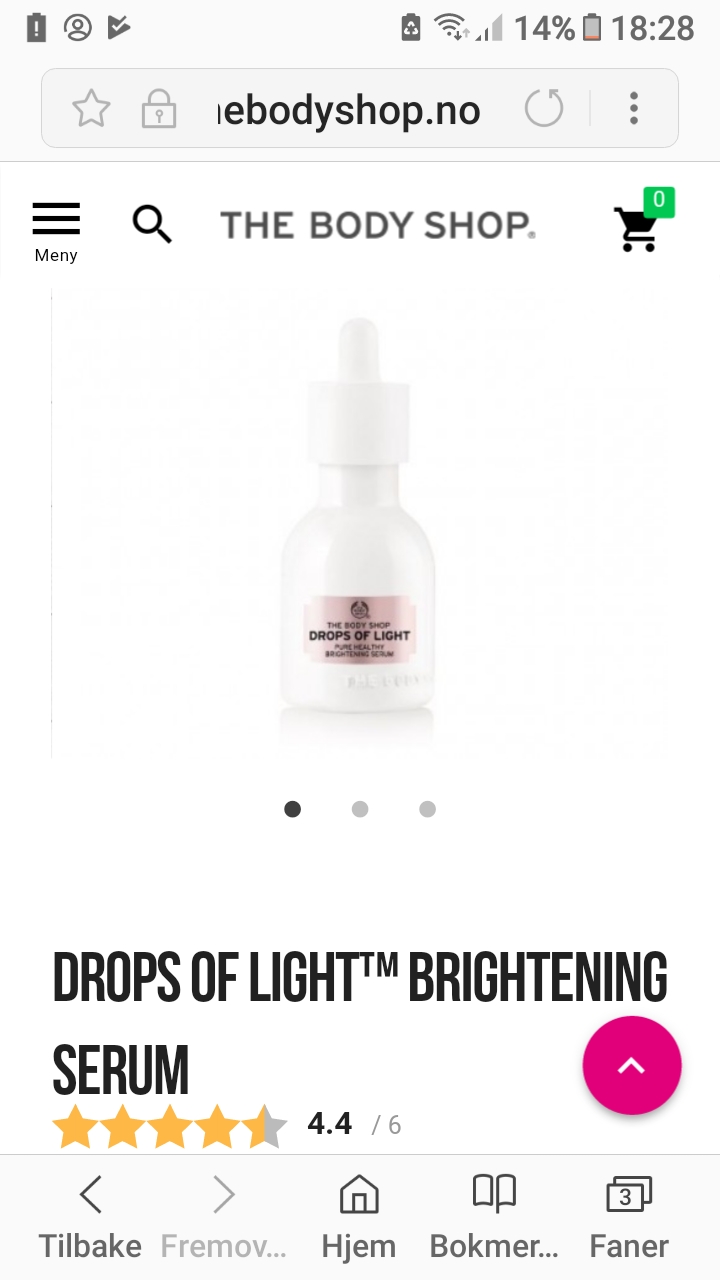Tap the browser address bar URL

click(x=350, y=109)
